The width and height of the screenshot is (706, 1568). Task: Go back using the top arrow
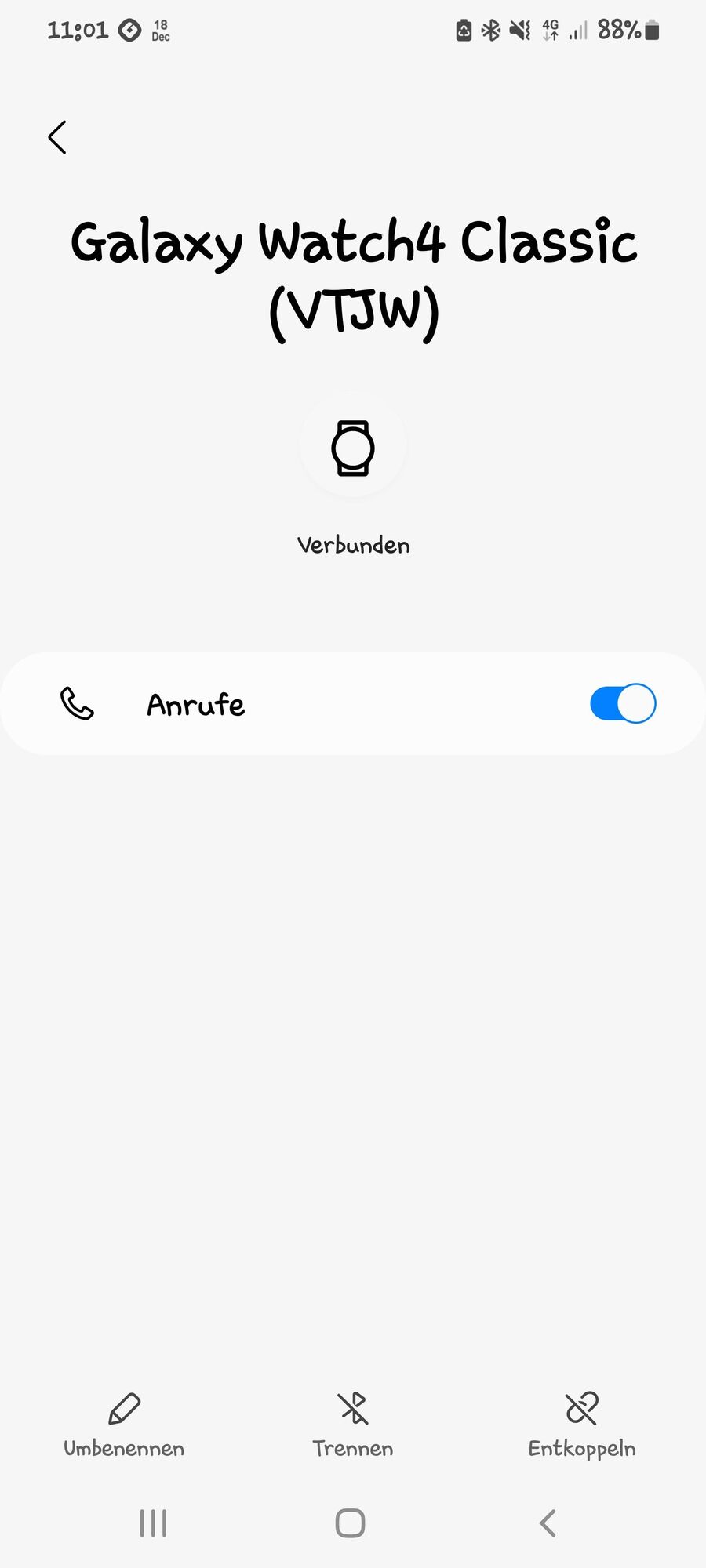(57, 137)
